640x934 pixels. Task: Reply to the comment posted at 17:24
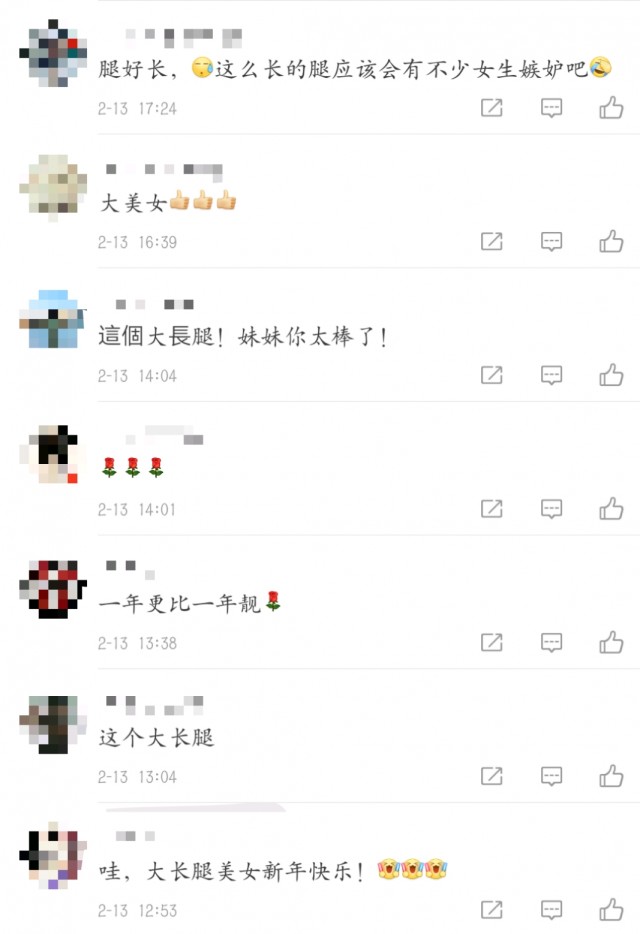(551, 108)
